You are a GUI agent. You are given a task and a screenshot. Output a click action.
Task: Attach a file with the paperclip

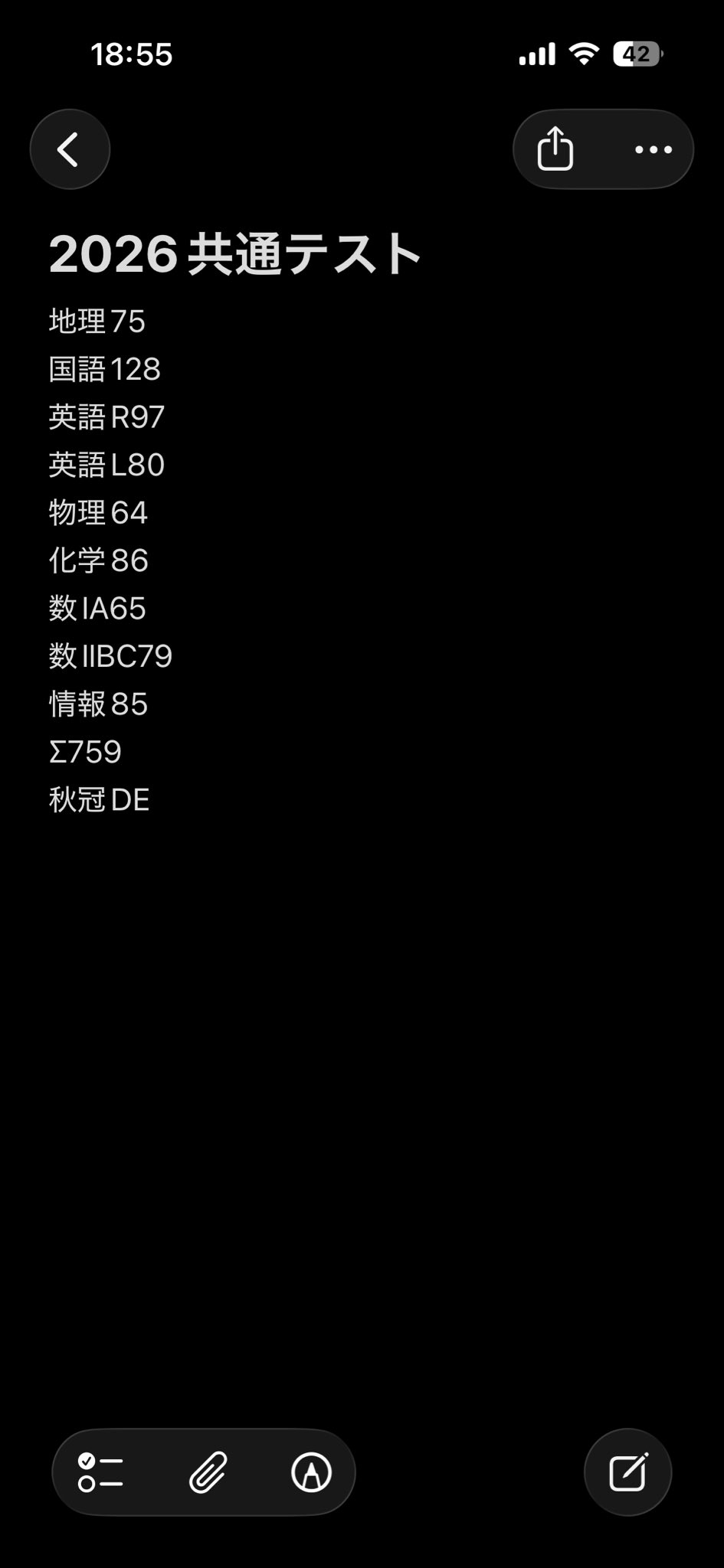click(208, 1472)
